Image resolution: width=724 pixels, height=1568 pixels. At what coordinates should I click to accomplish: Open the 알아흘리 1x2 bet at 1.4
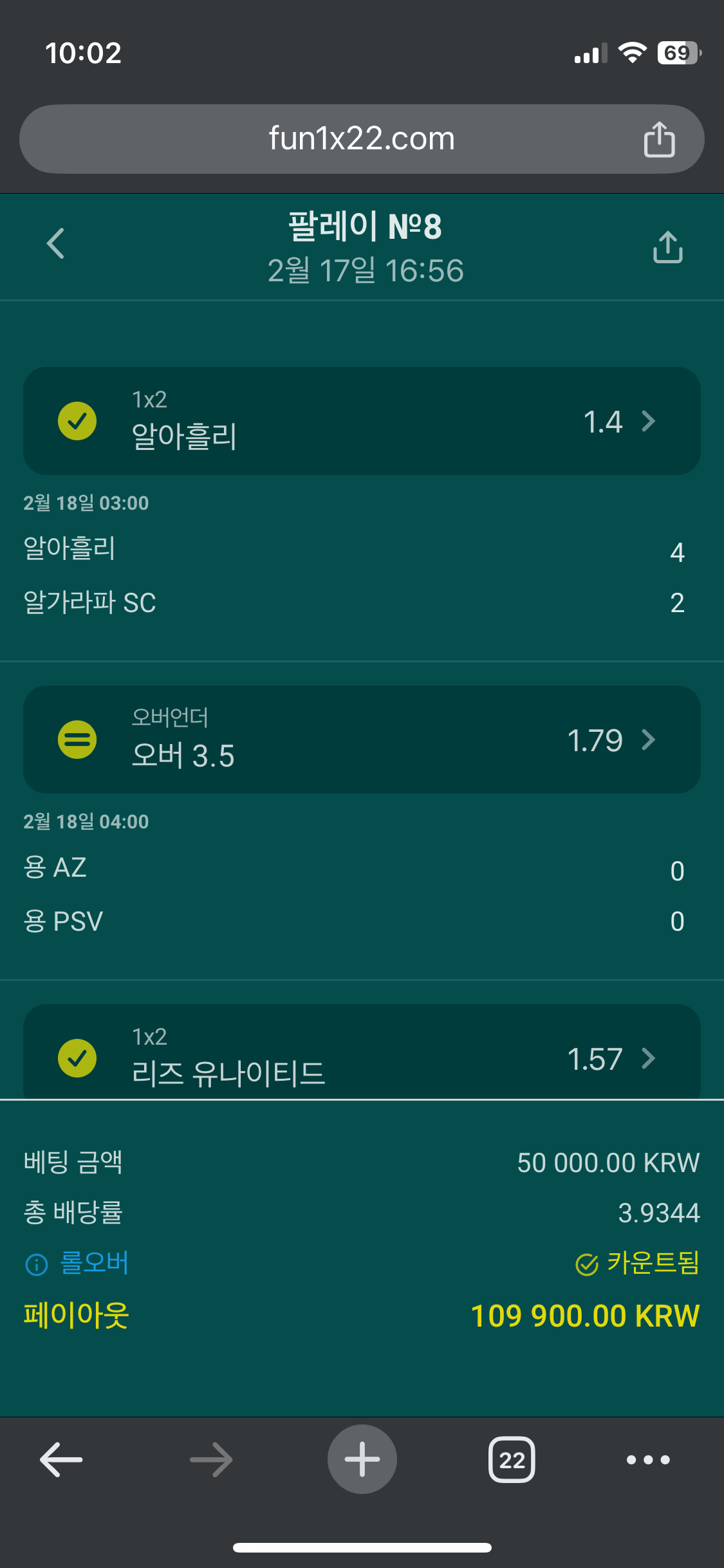point(362,421)
